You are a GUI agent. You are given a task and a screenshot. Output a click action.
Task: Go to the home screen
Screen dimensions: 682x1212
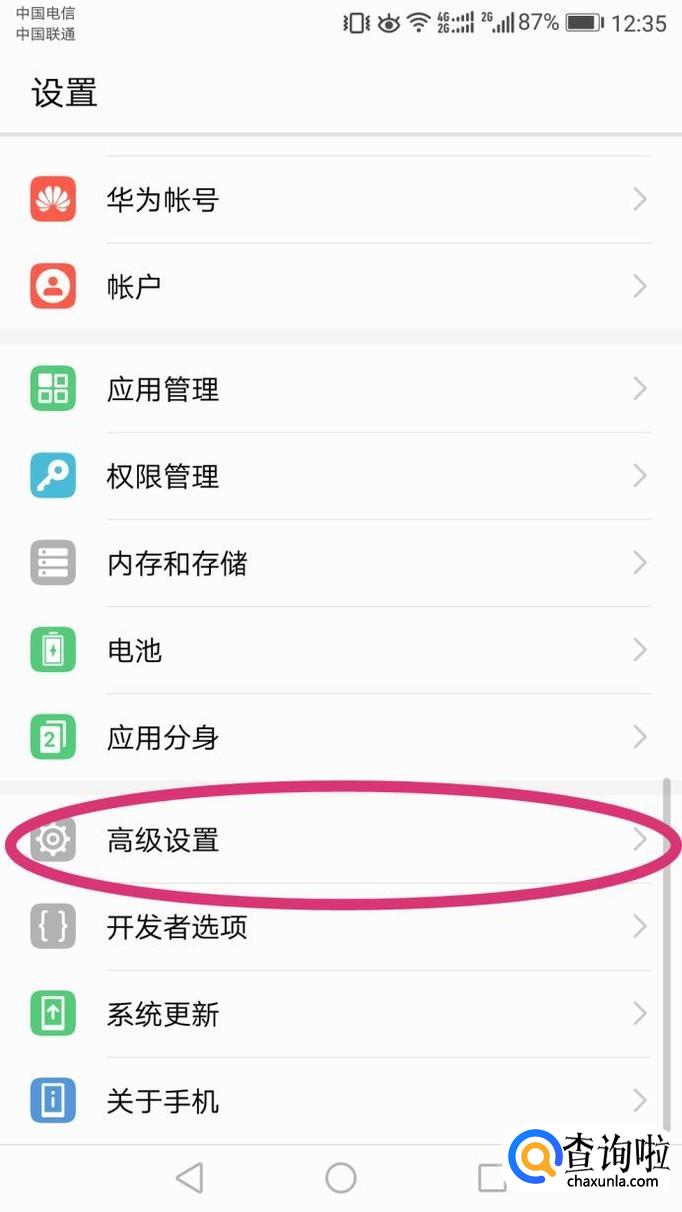click(x=341, y=1178)
